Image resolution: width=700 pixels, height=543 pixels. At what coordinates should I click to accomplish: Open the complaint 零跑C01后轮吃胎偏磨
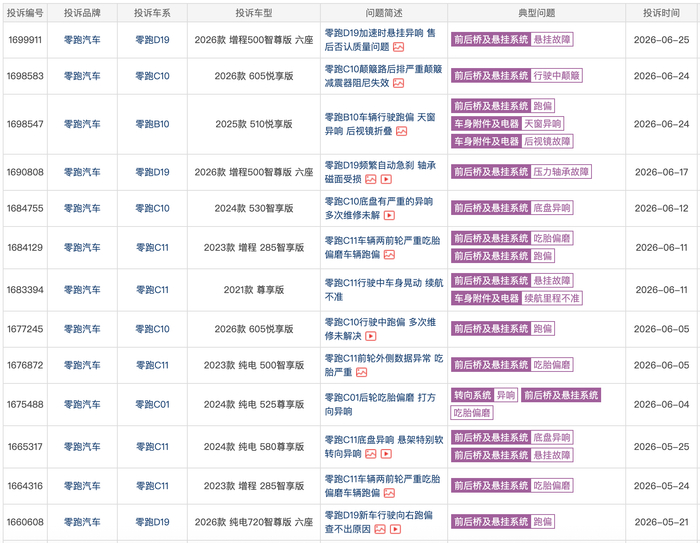coord(380,405)
